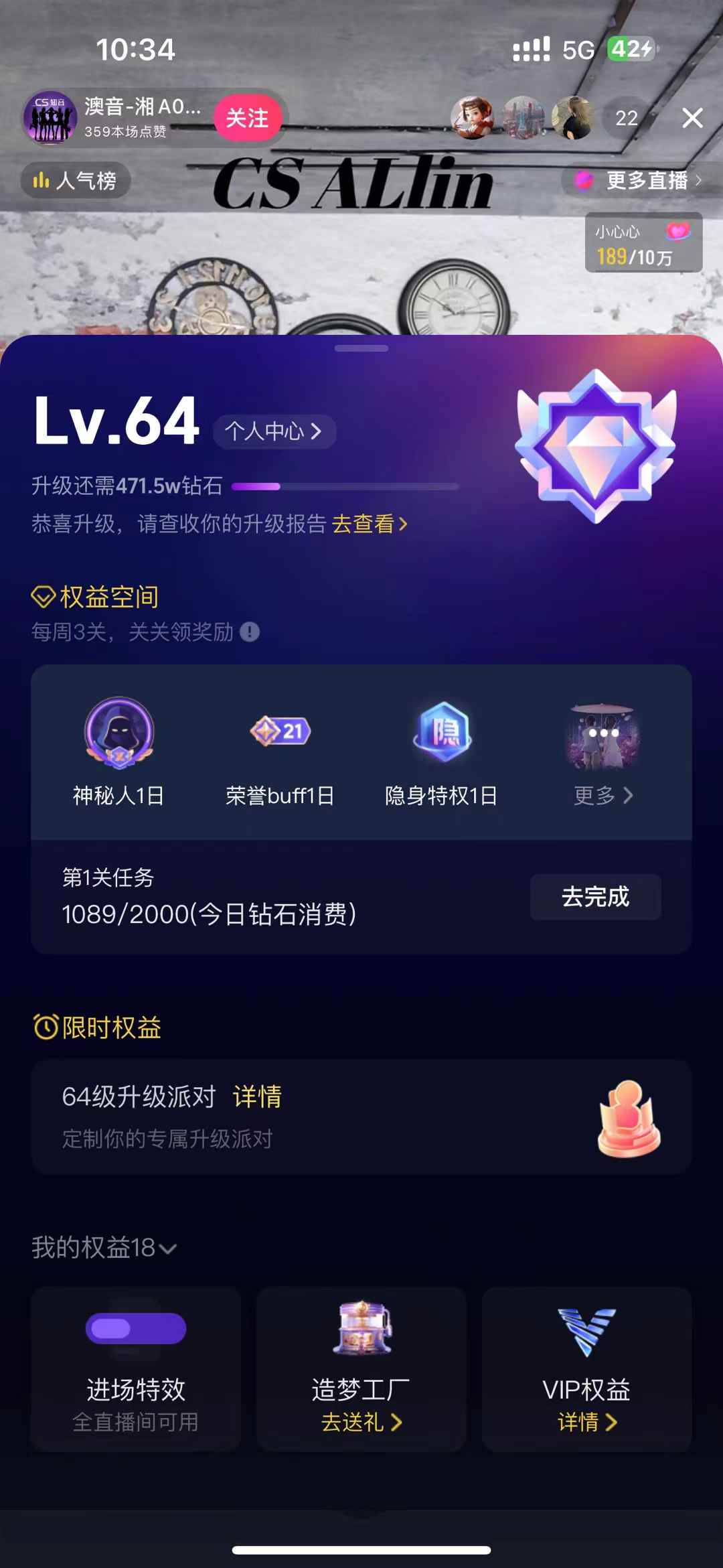Tap 去送礼 on the 造梦工厂 card
This screenshot has width=723, height=1568.
pos(361,1423)
